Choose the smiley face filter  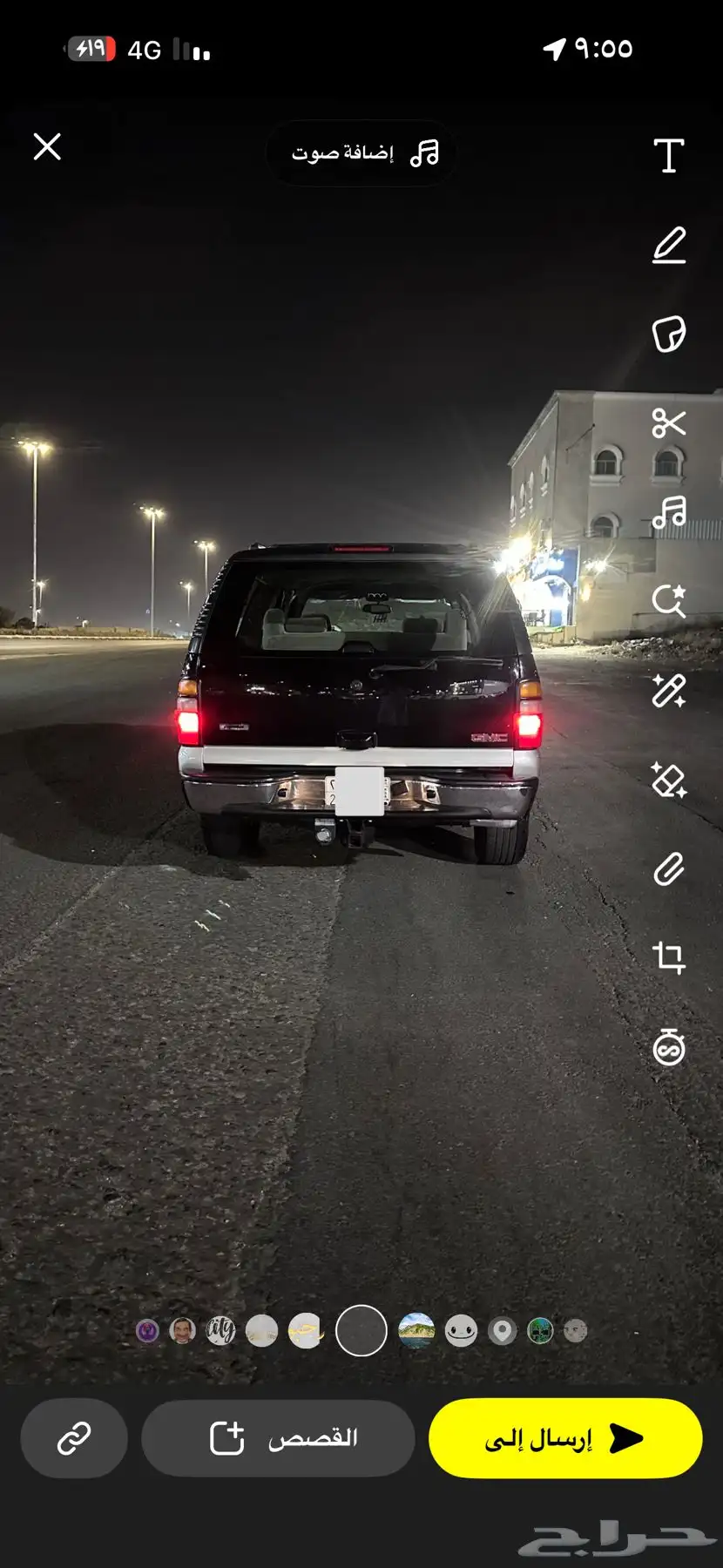(x=461, y=1330)
